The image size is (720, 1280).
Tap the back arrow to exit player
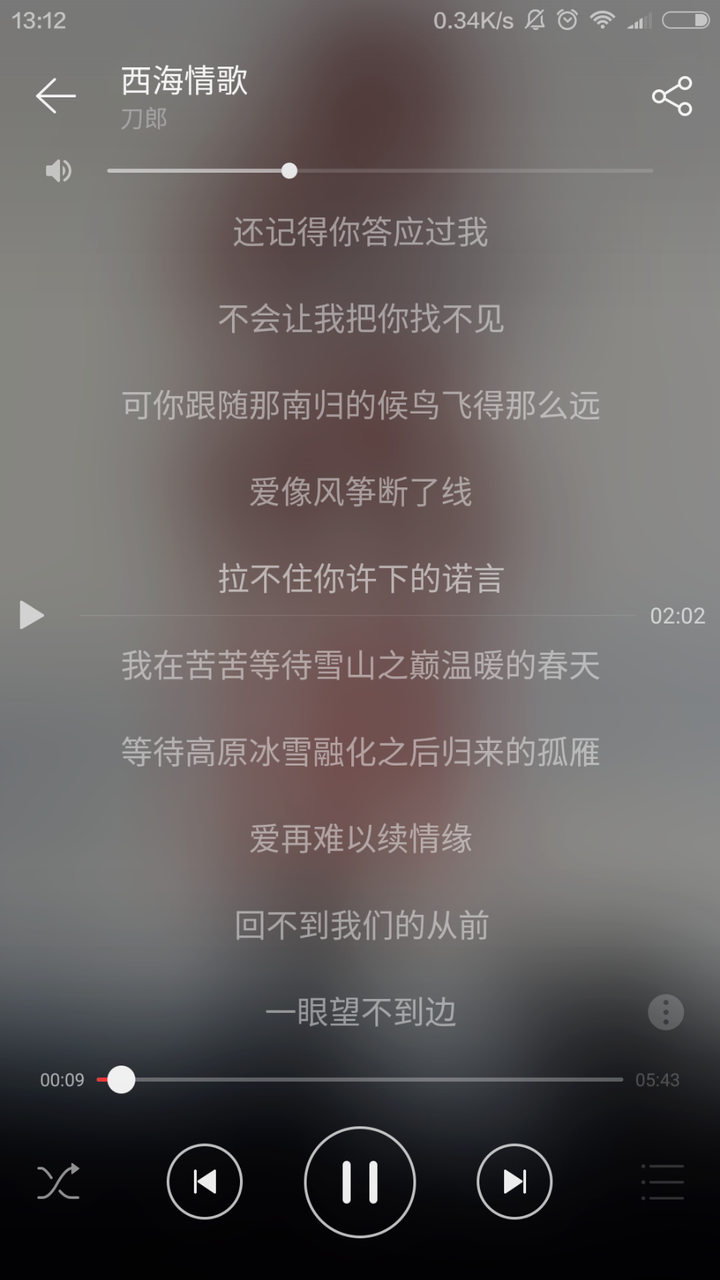[56, 96]
